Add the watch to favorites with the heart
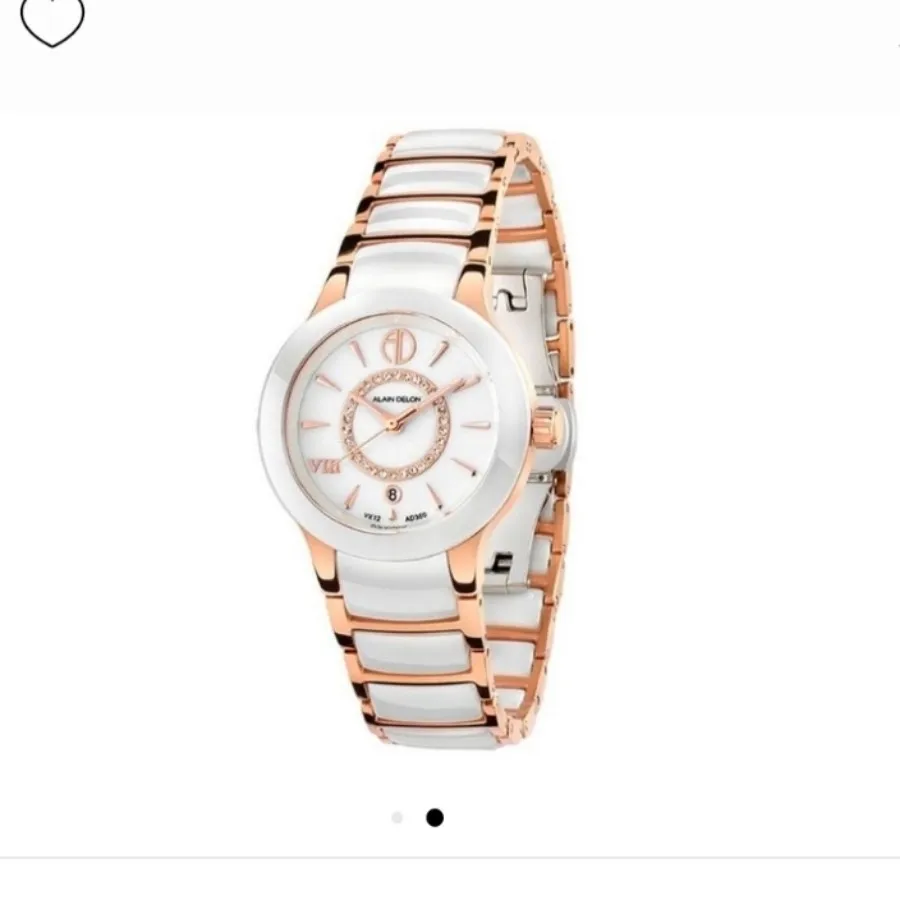Viewport: 900px width, 900px height. click(52, 19)
